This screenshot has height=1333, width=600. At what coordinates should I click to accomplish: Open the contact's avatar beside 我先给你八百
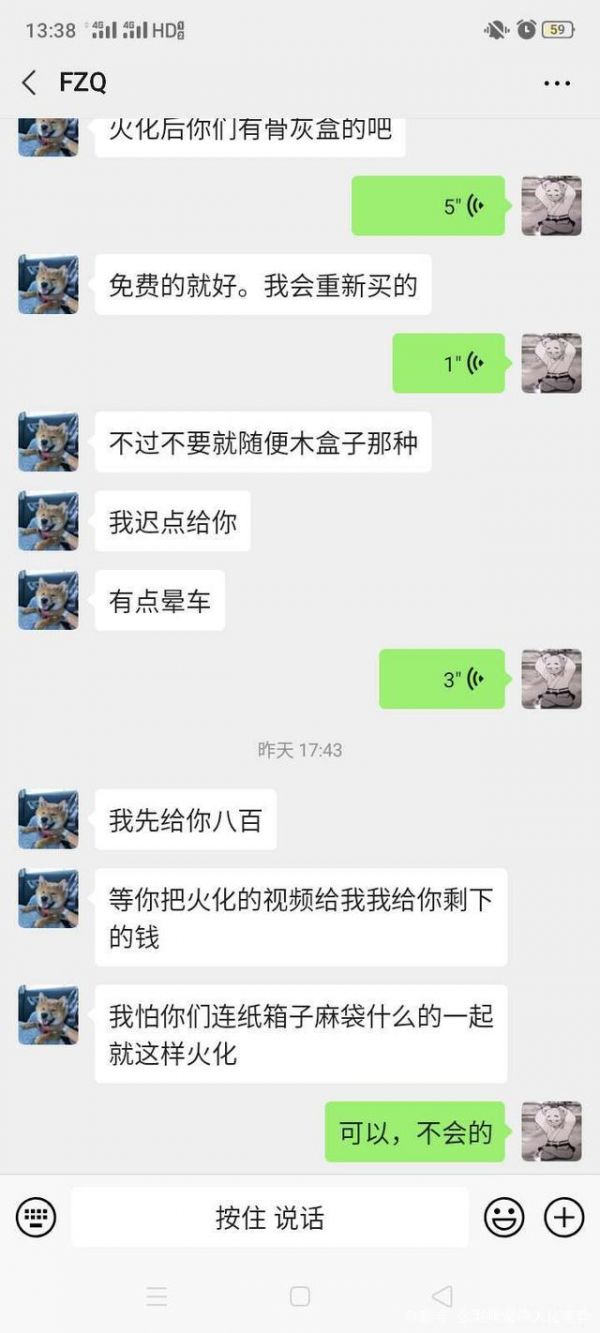click(x=48, y=819)
